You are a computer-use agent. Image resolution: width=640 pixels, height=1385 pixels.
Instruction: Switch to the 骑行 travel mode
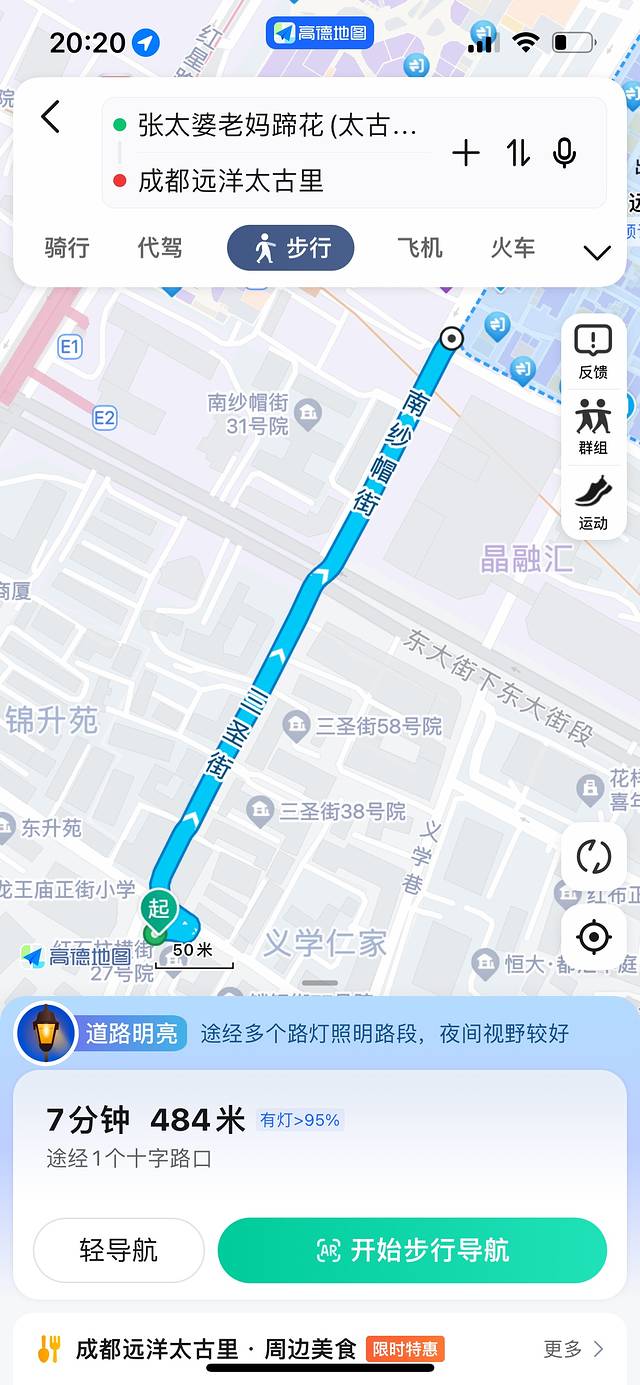click(67, 248)
